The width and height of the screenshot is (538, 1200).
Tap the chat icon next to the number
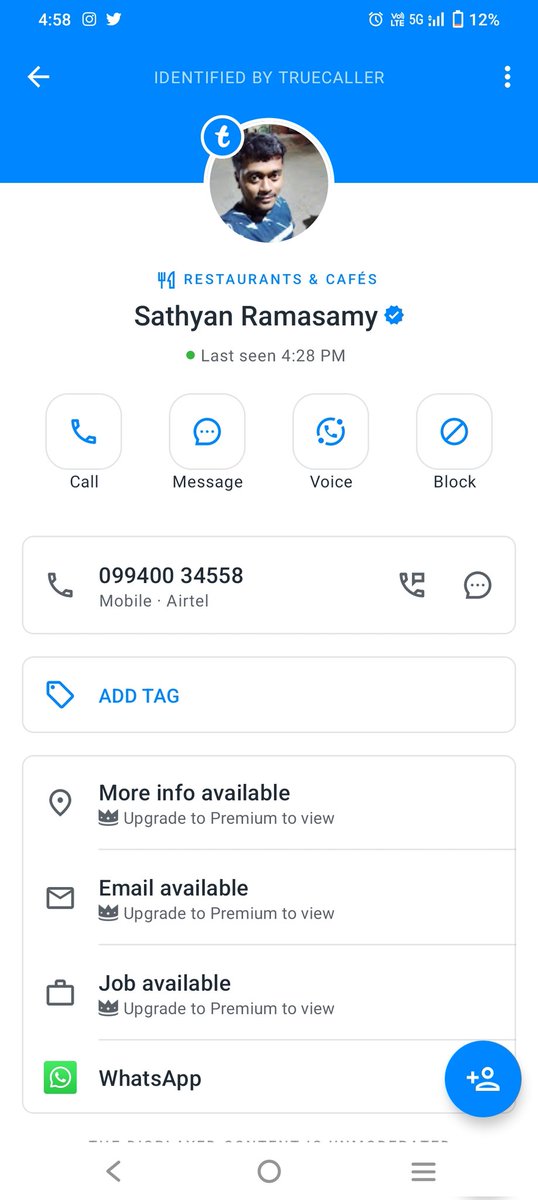(478, 585)
